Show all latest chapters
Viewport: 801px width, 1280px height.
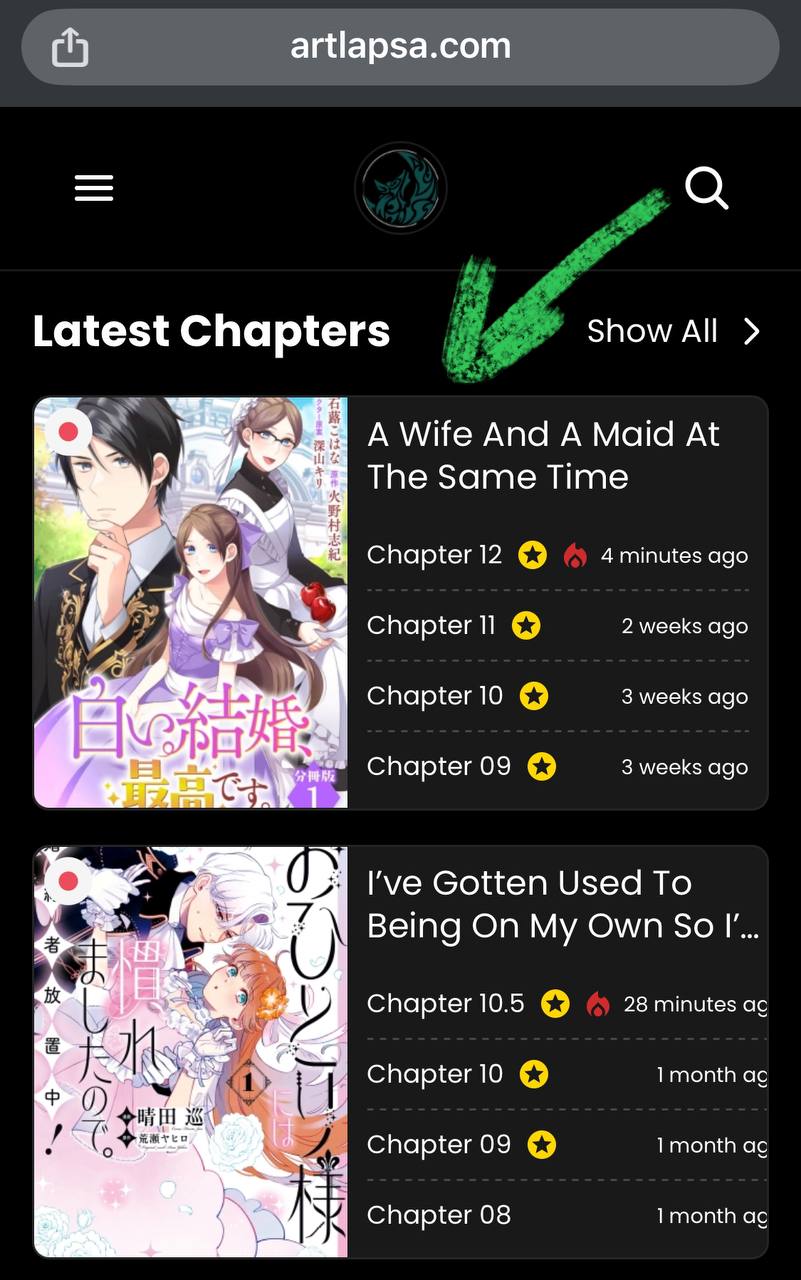pos(673,331)
